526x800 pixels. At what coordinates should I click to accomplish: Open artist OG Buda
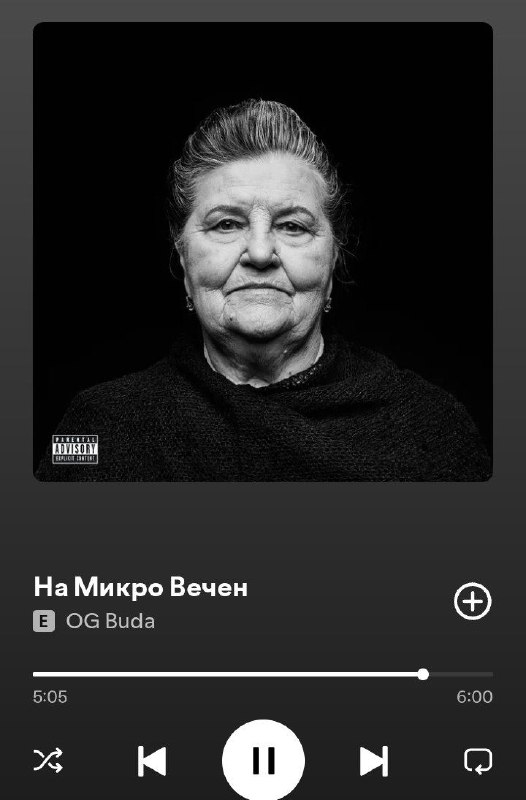[x=110, y=621]
